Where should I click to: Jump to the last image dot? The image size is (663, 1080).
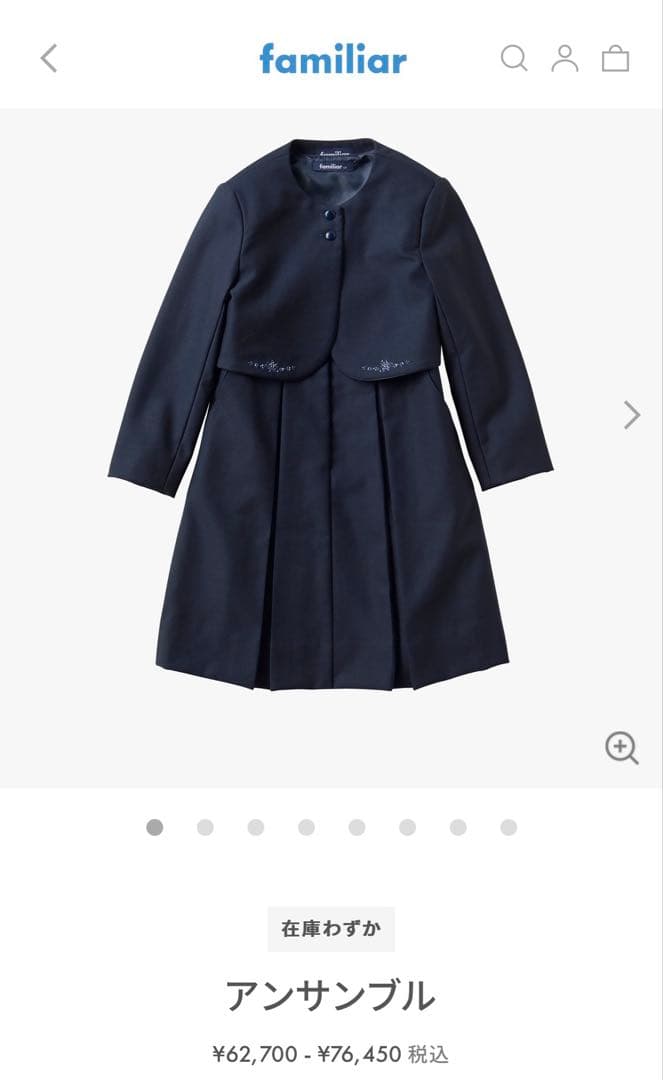(x=509, y=827)
